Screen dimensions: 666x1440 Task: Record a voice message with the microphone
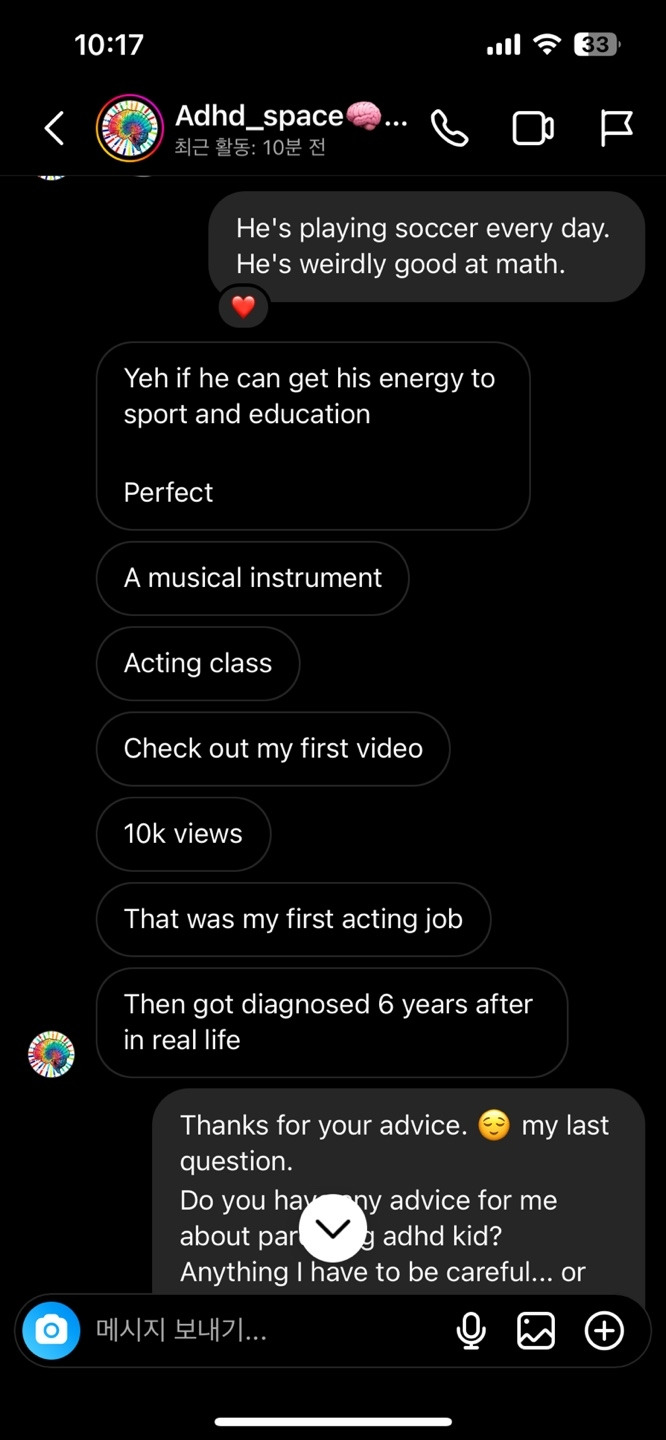point(470,1330)
